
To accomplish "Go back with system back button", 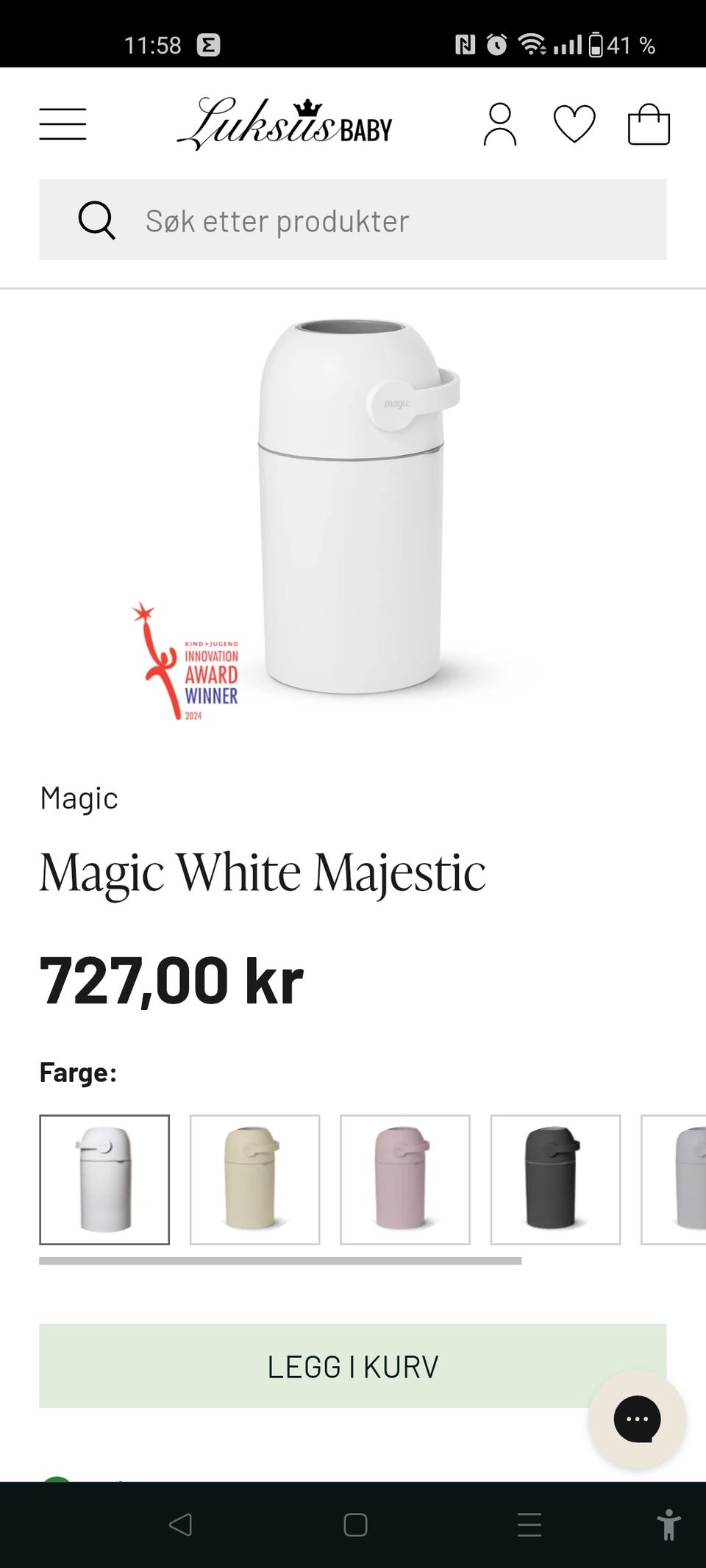I will tap(180, 1525).
